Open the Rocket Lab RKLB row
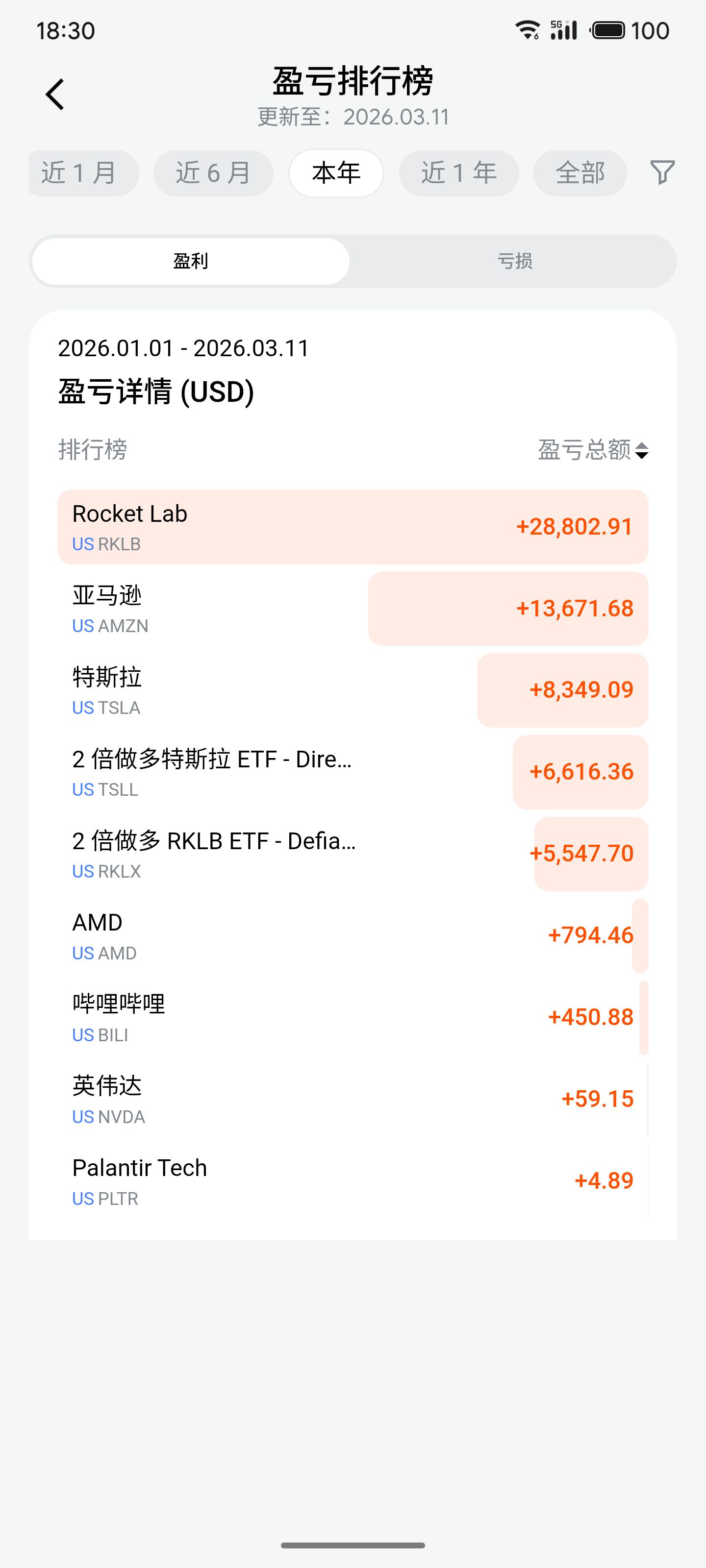The image size is (706, 1568). click(x=353, y=527)
